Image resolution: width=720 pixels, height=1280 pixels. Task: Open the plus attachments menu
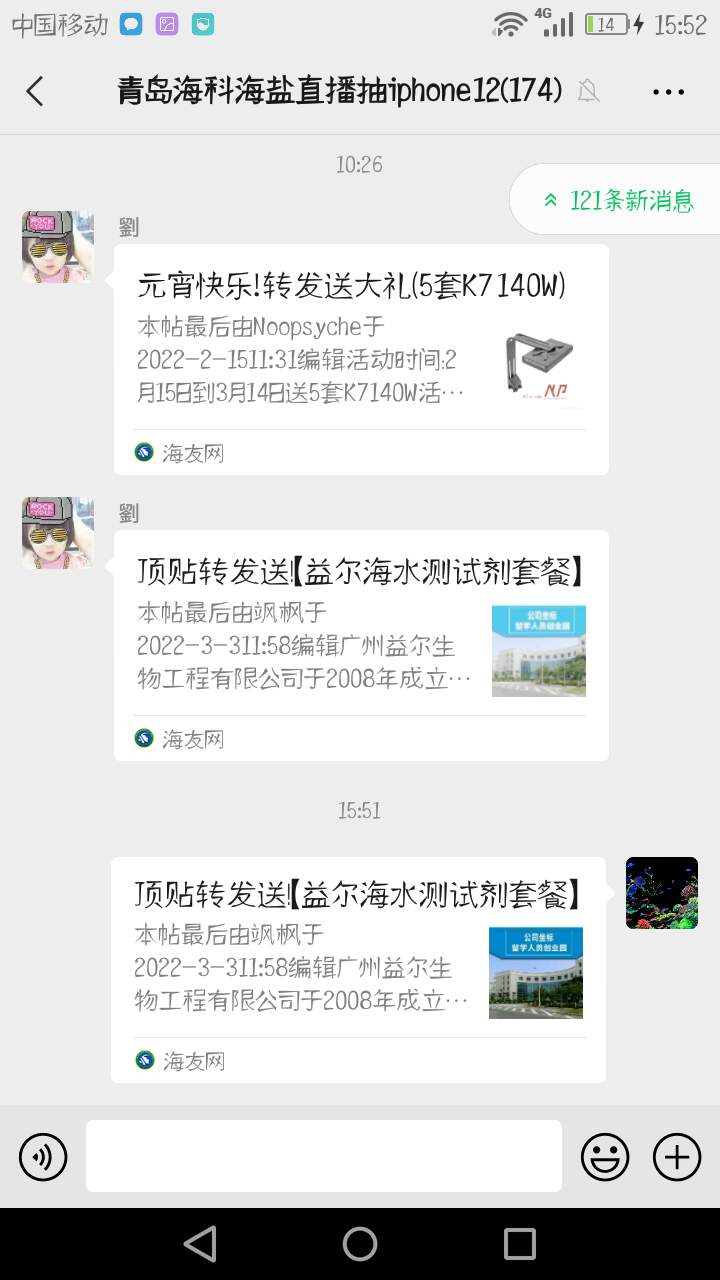tap(677, 1157)
